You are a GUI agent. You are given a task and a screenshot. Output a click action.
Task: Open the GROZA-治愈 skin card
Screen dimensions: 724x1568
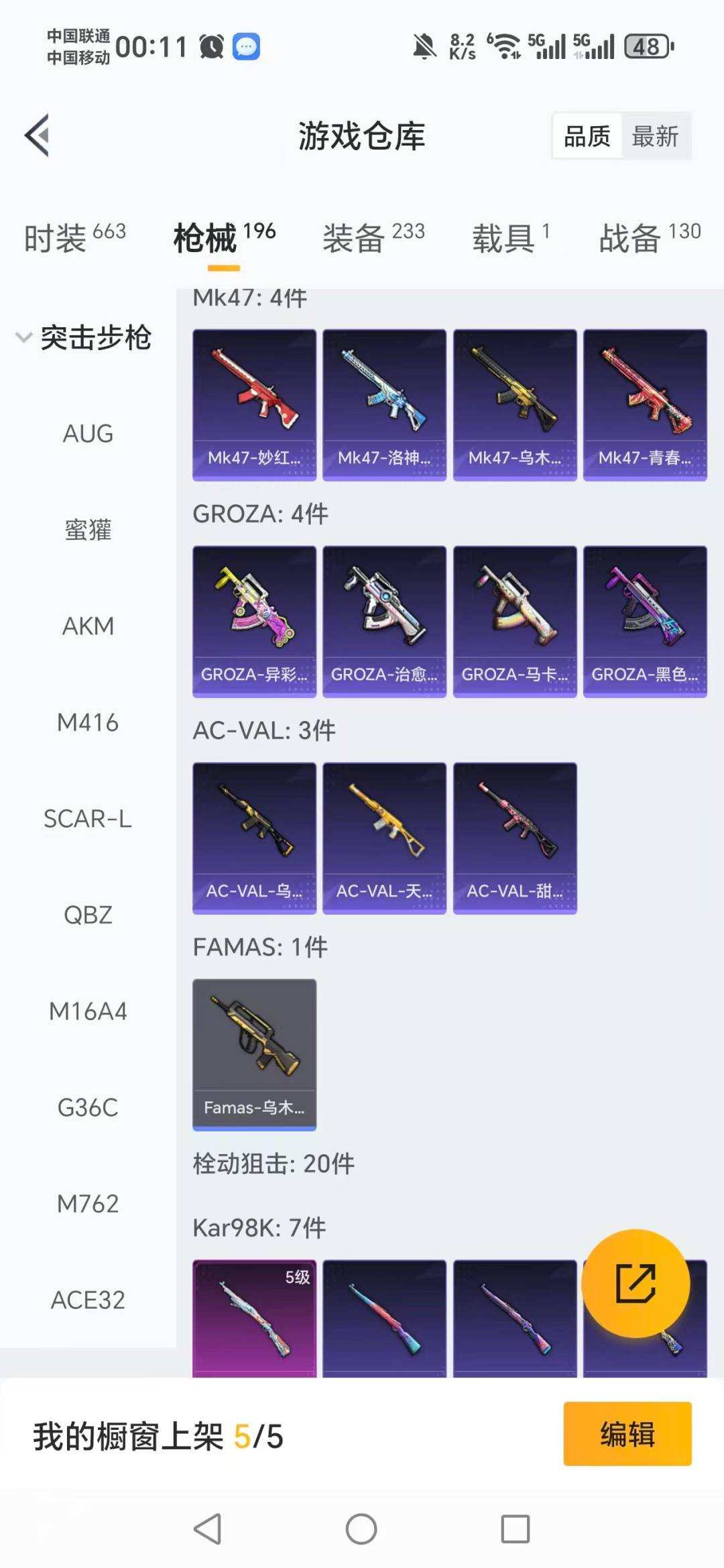(384, 621)
